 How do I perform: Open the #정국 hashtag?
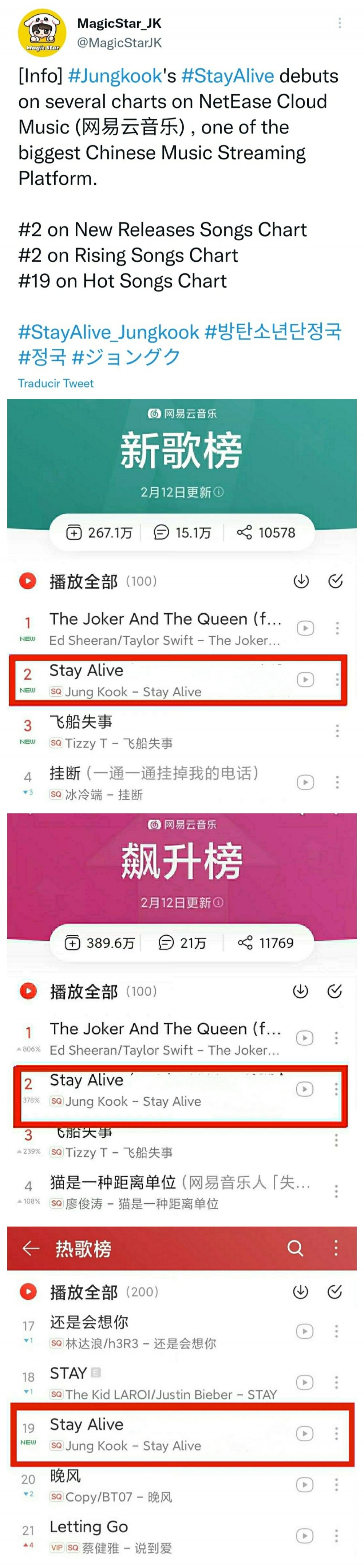(41, 357)
